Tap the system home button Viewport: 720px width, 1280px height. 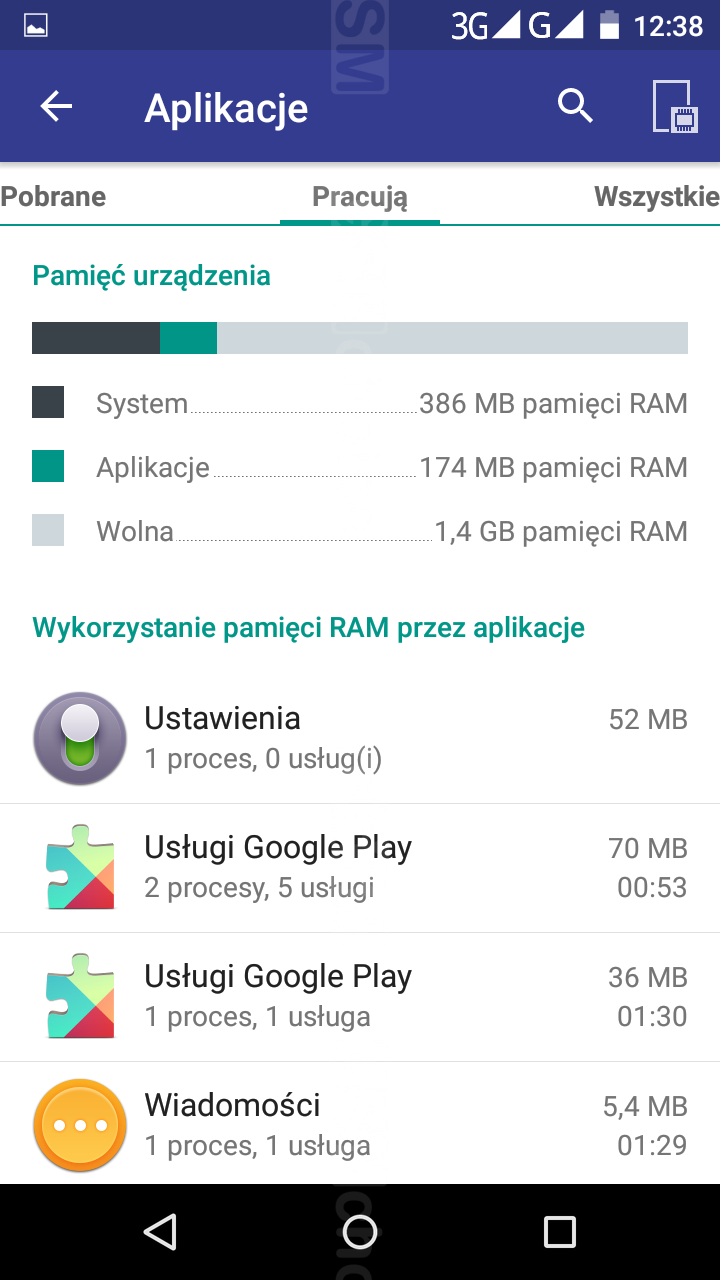[360, 1232]
